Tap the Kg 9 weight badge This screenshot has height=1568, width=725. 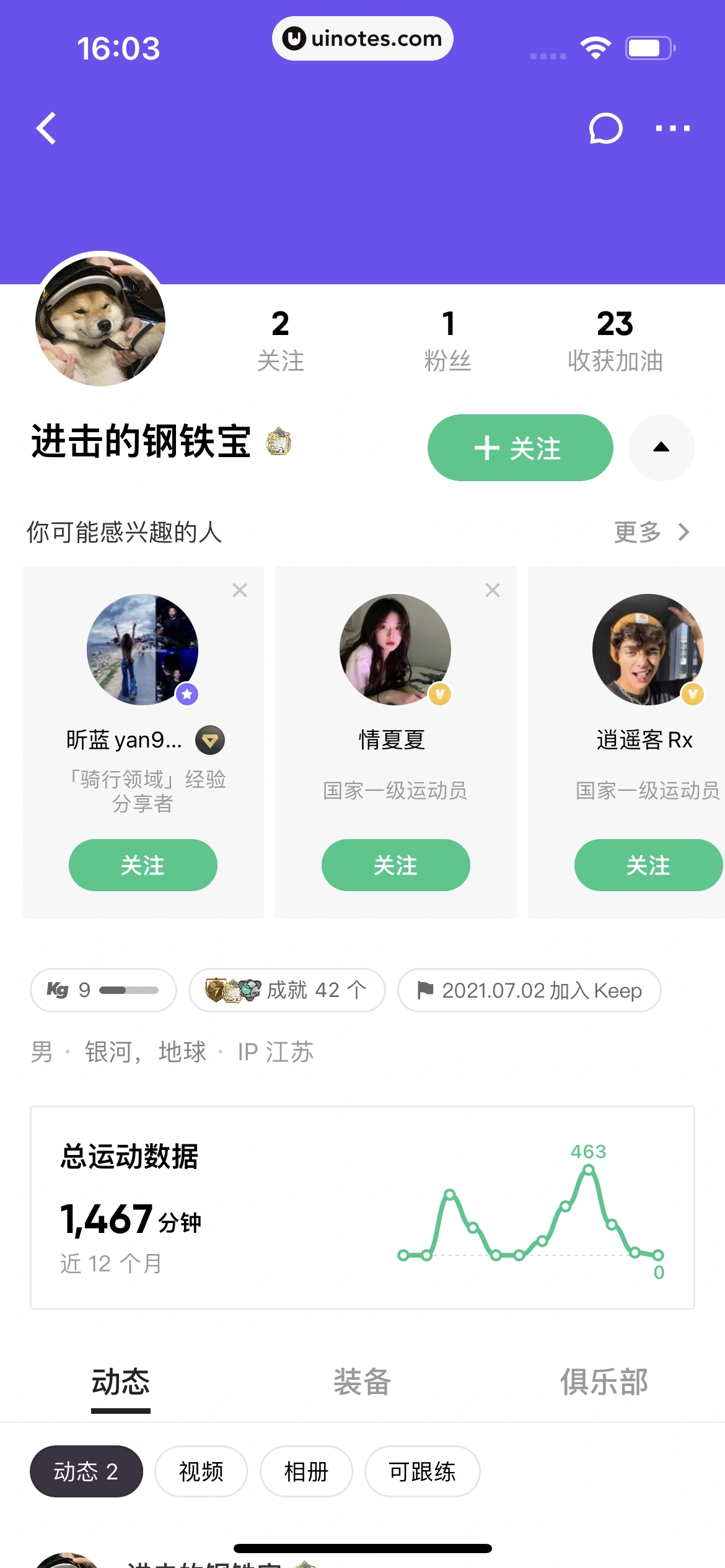(x=103, y=990)
